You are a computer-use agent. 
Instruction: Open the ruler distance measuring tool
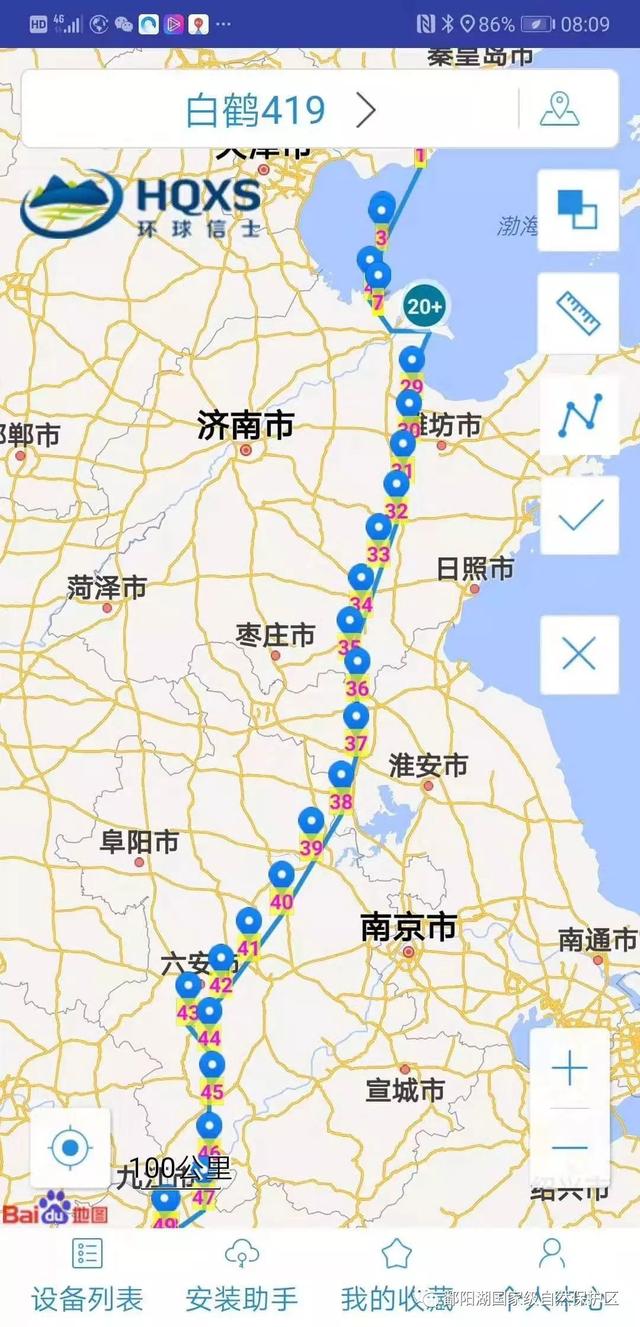pos(578,313)
